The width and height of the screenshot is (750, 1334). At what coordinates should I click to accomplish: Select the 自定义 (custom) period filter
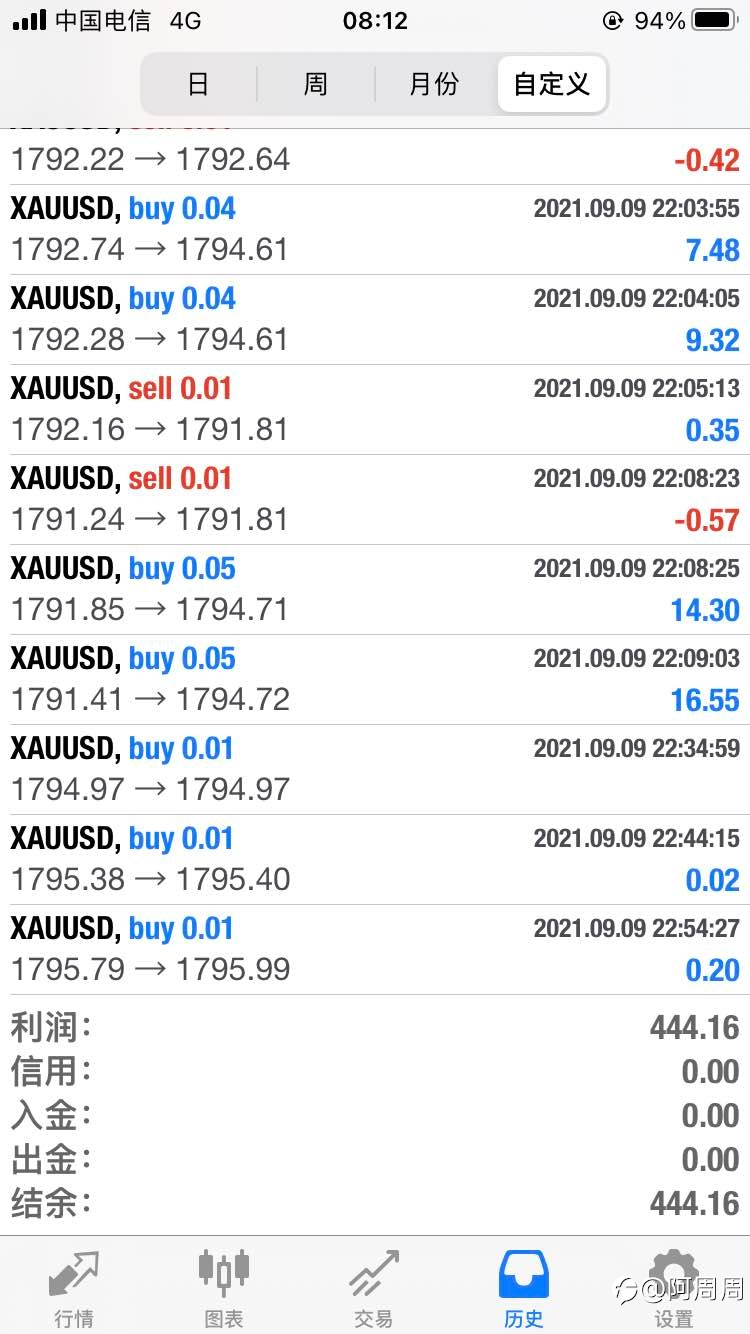[x=552, y=84]
